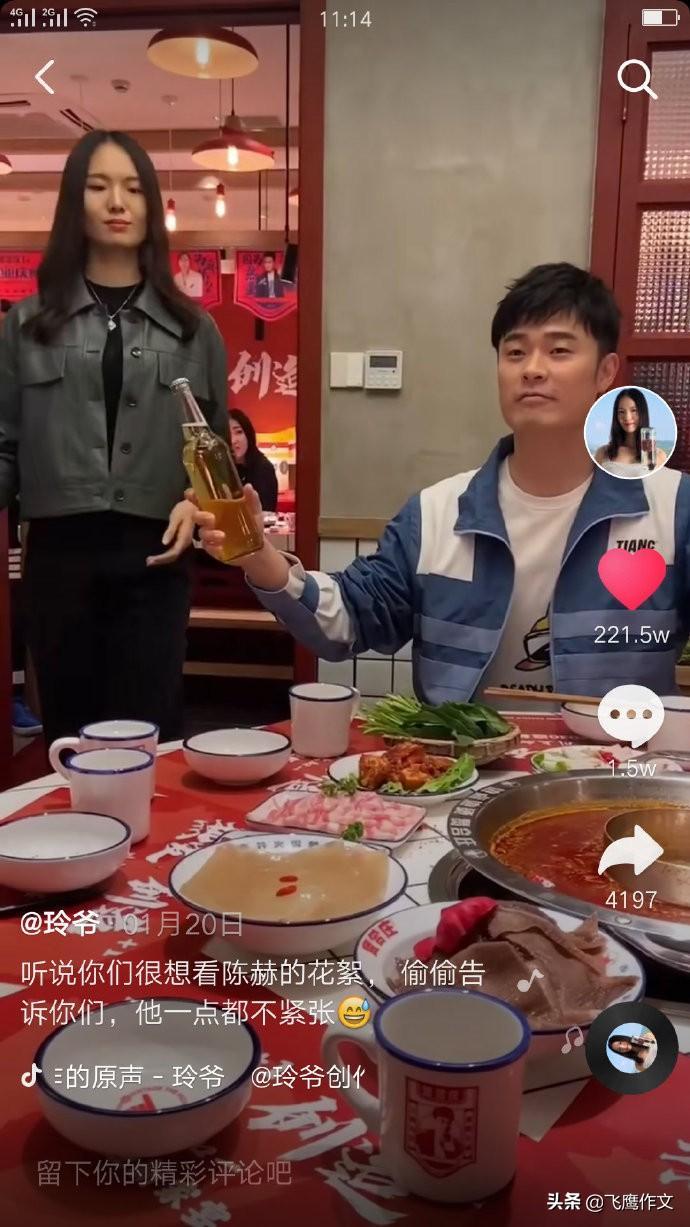The image size is (690, 1227).
Task: Open the spinning music disc
Action: tap(631, 1048)
